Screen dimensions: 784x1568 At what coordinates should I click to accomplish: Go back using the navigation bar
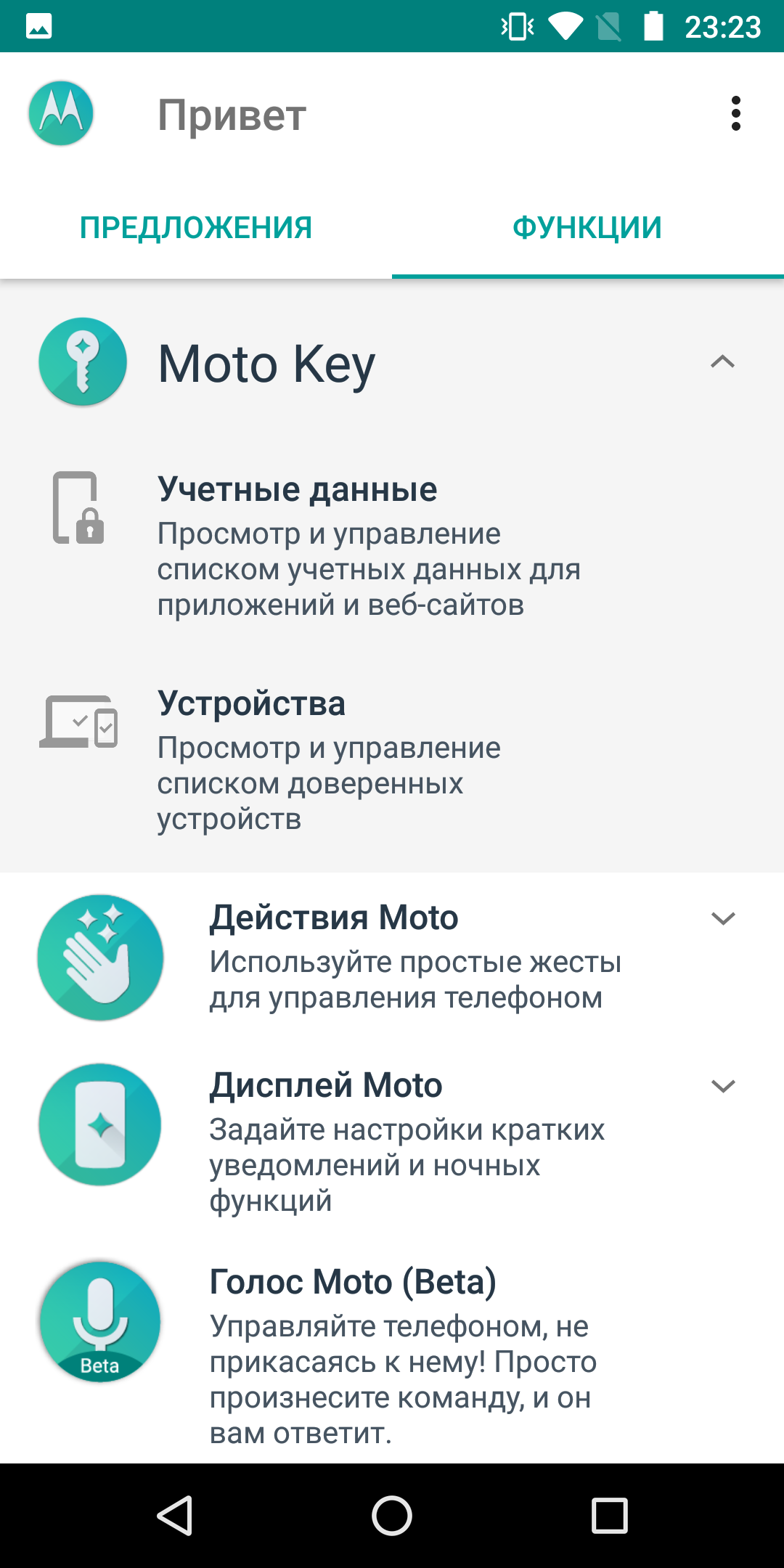[174, 1516]
